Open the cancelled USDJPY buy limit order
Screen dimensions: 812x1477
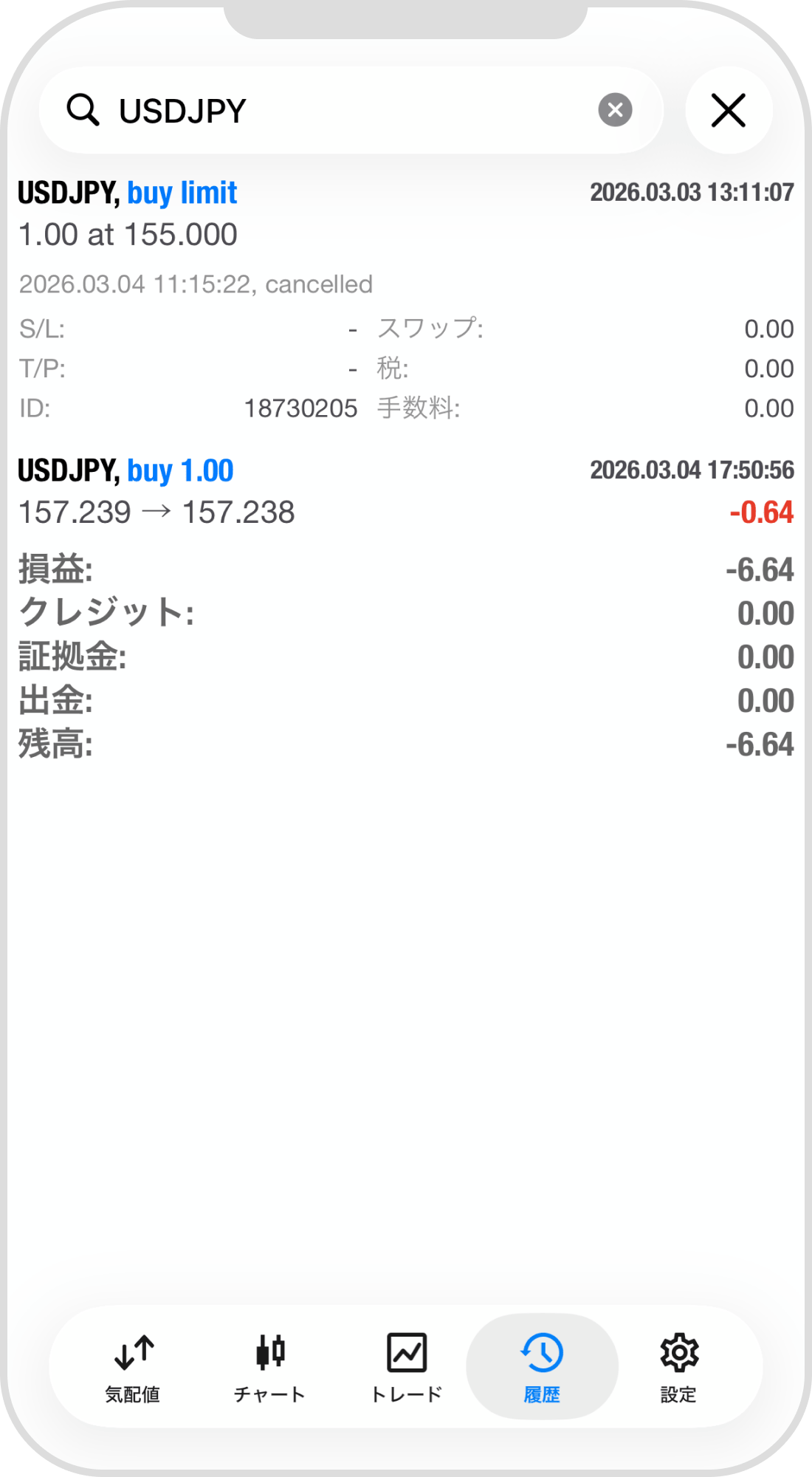click(406, 300)
